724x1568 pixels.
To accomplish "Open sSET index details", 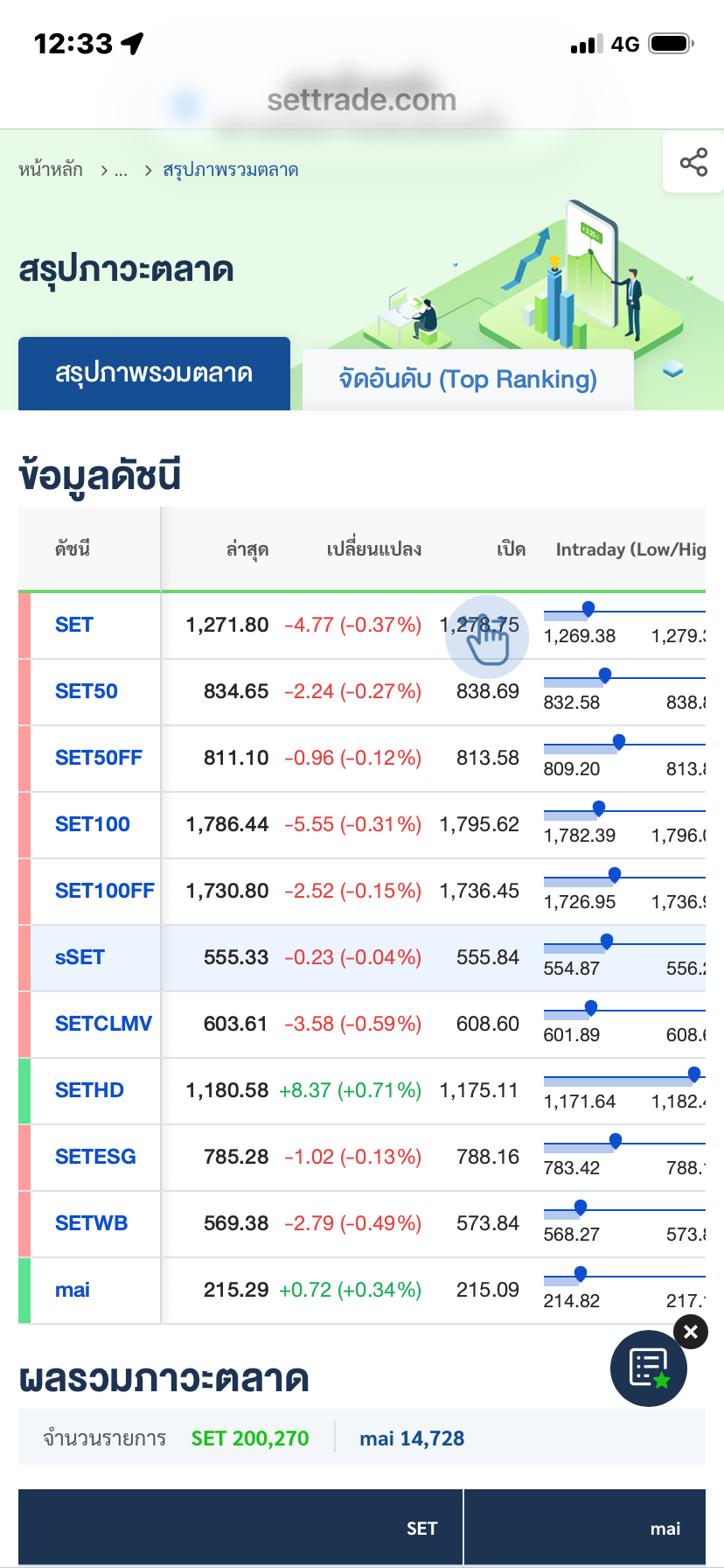I will tap(80, 957).
